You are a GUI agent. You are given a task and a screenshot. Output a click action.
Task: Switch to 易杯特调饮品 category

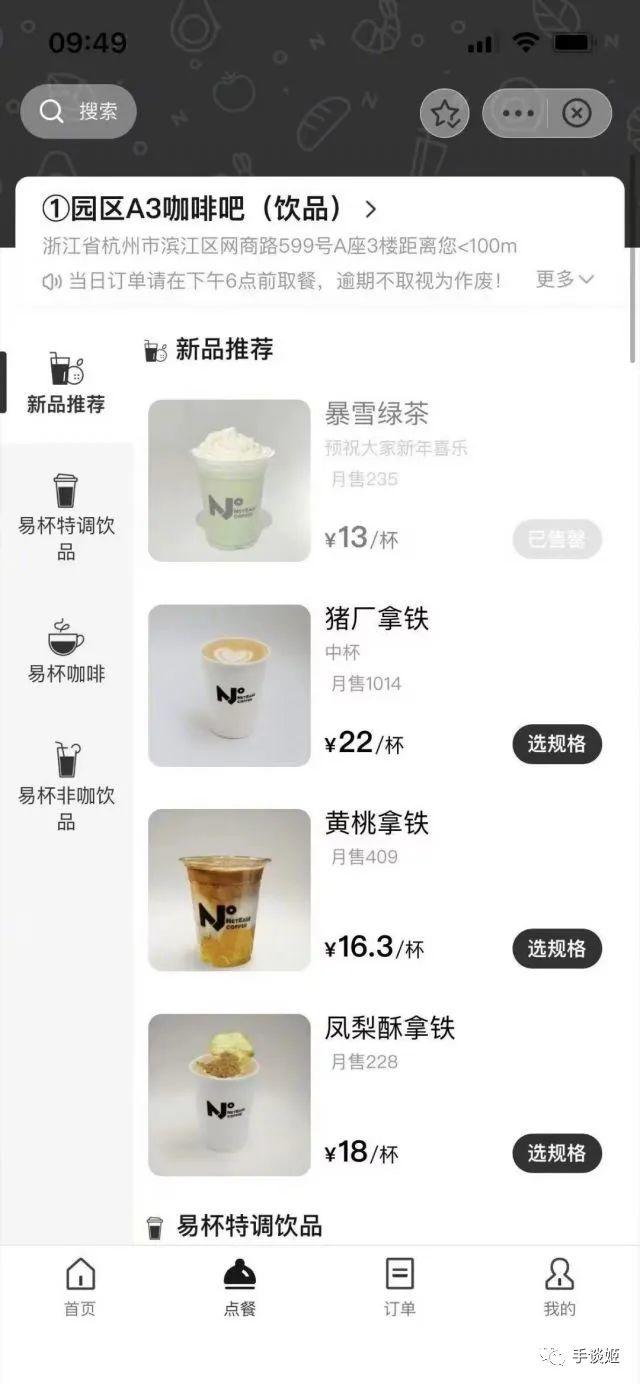coord(66,516)
